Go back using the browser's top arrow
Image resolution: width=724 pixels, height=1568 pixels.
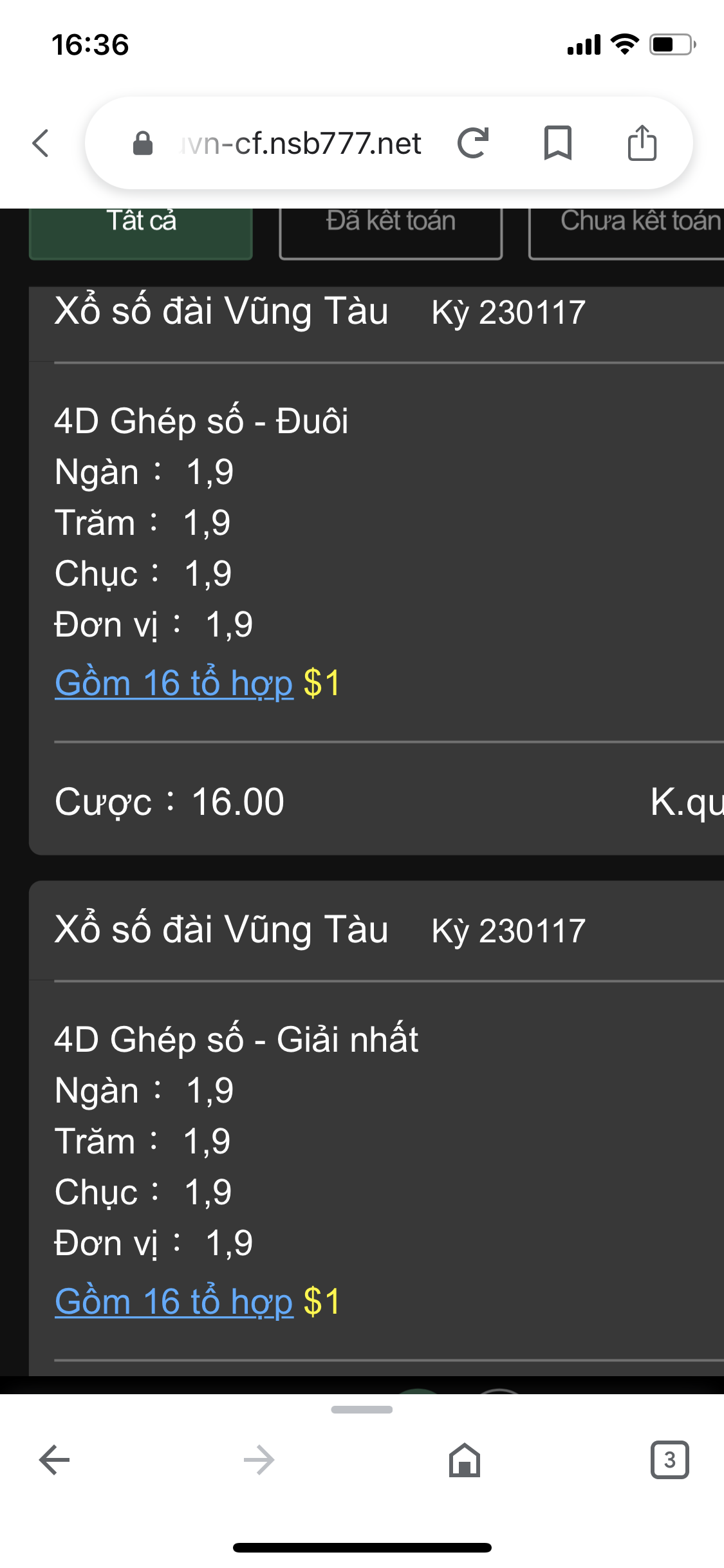coord(41,143)
